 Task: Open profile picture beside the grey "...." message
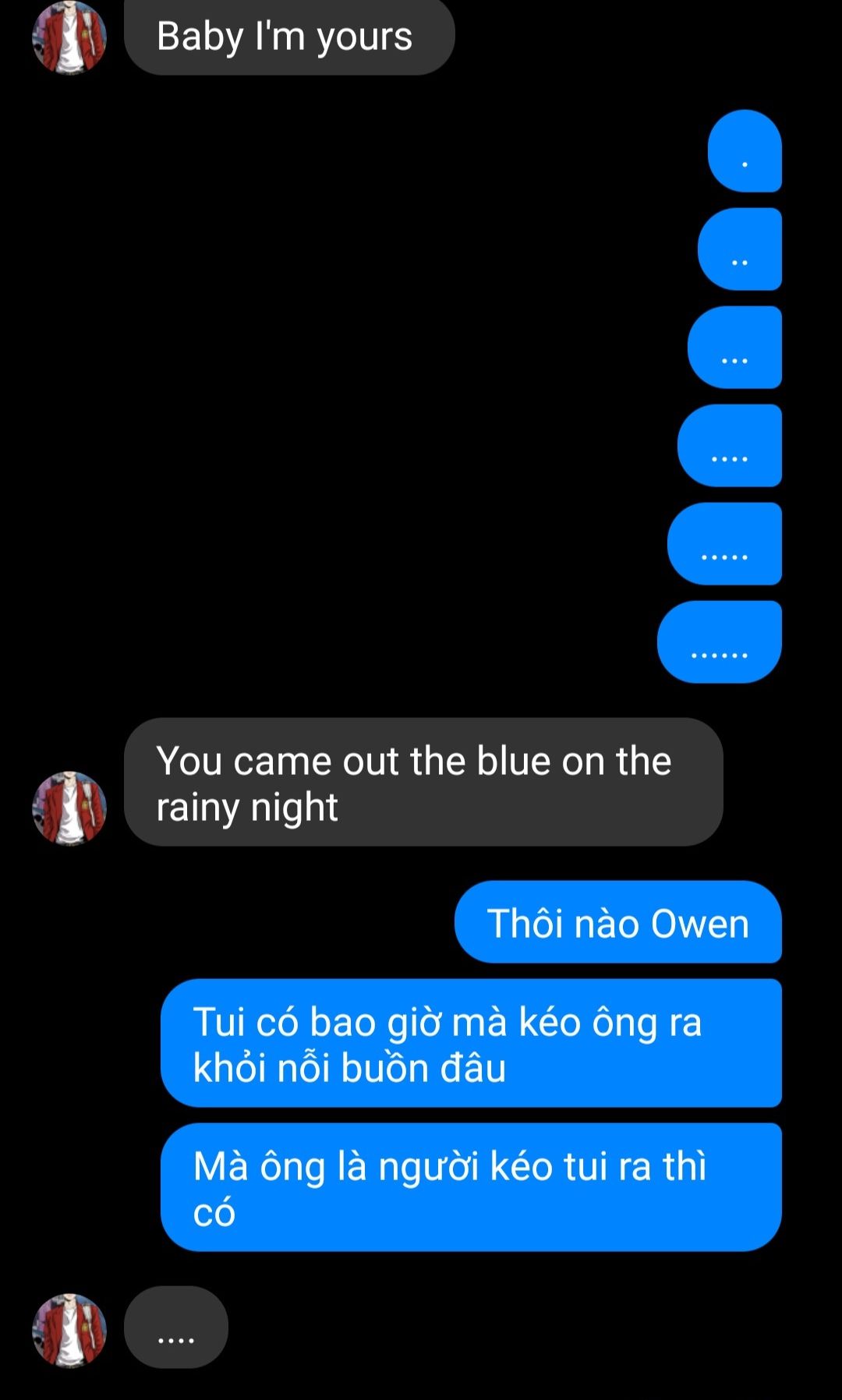click(x=69, y=1331)
